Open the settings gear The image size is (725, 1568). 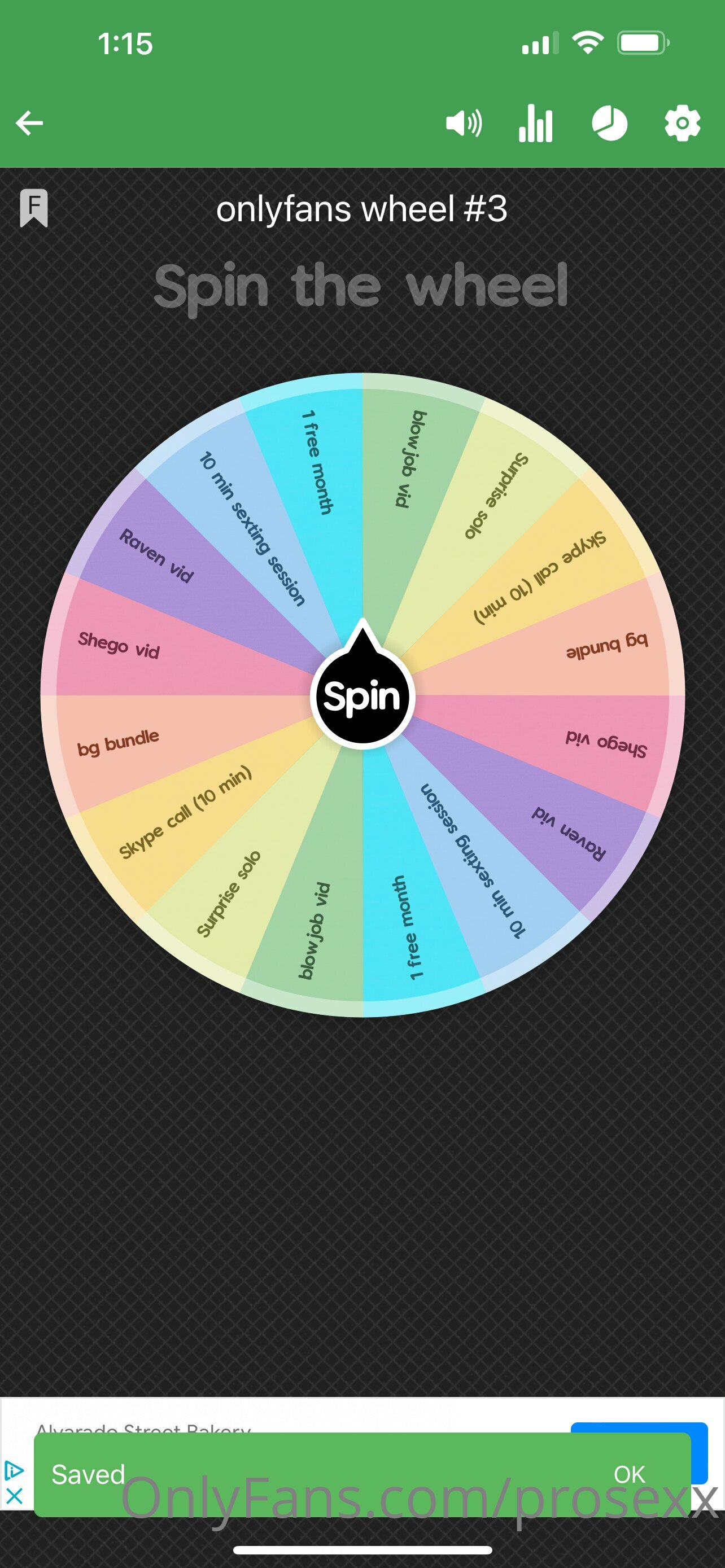tap(683, 123)
